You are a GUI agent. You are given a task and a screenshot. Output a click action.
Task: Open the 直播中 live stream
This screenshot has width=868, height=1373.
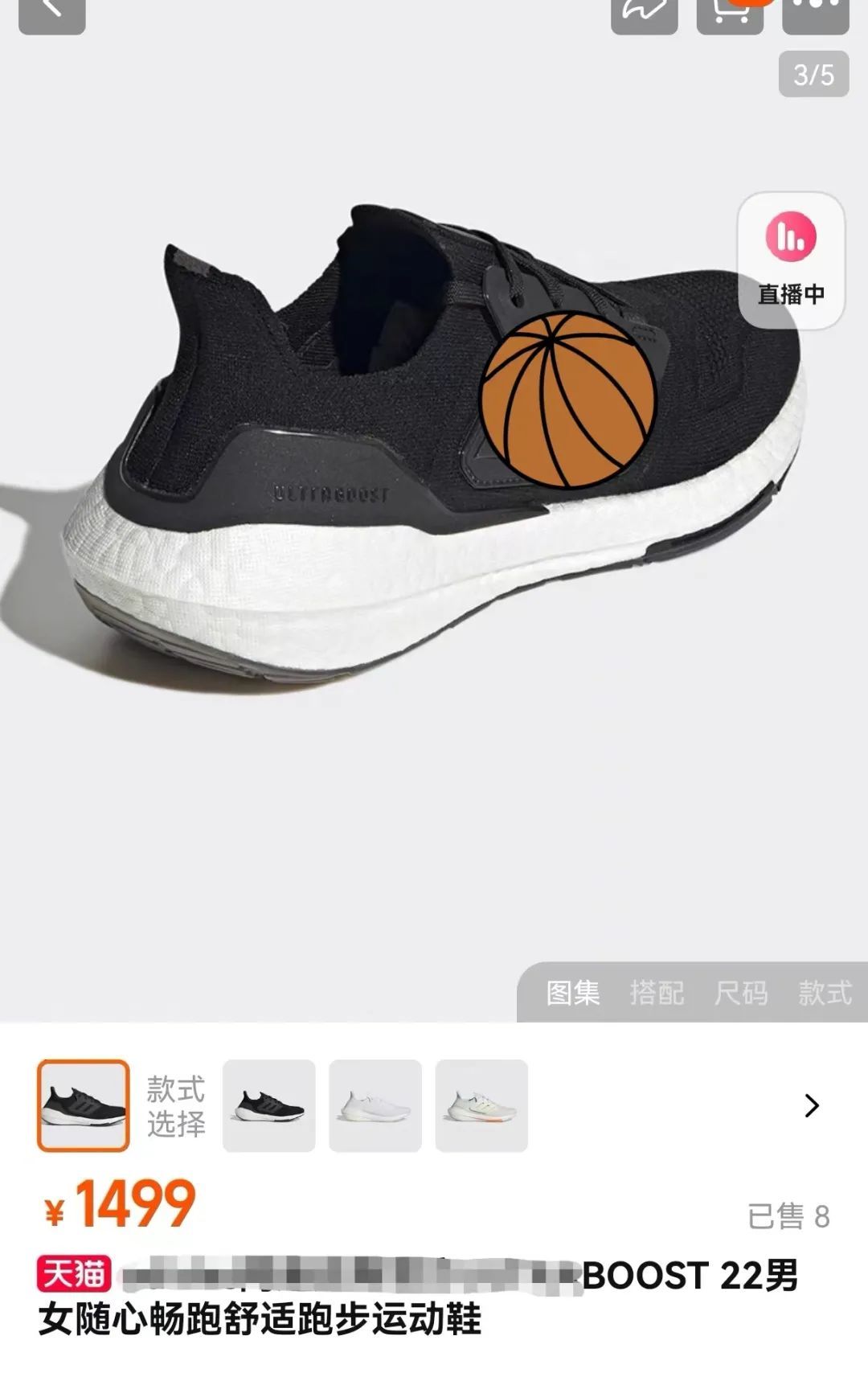click(791, 260)
